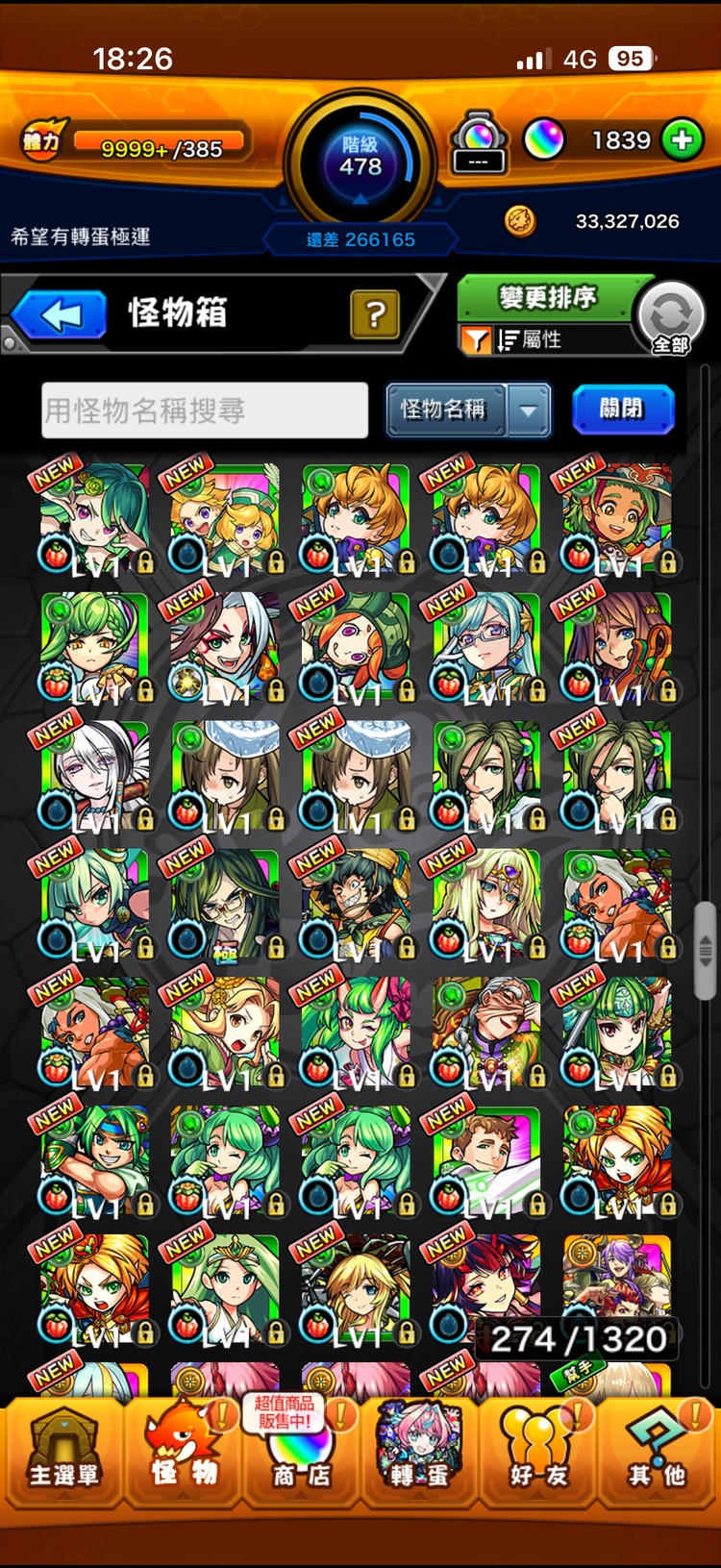
Task: Open the yellow question mark help
Action: [x=374, y=314]
